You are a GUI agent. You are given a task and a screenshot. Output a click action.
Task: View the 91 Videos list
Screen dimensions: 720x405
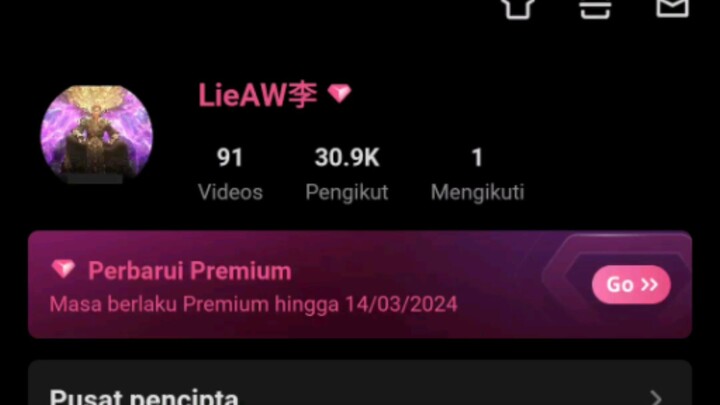pos(230,174)
